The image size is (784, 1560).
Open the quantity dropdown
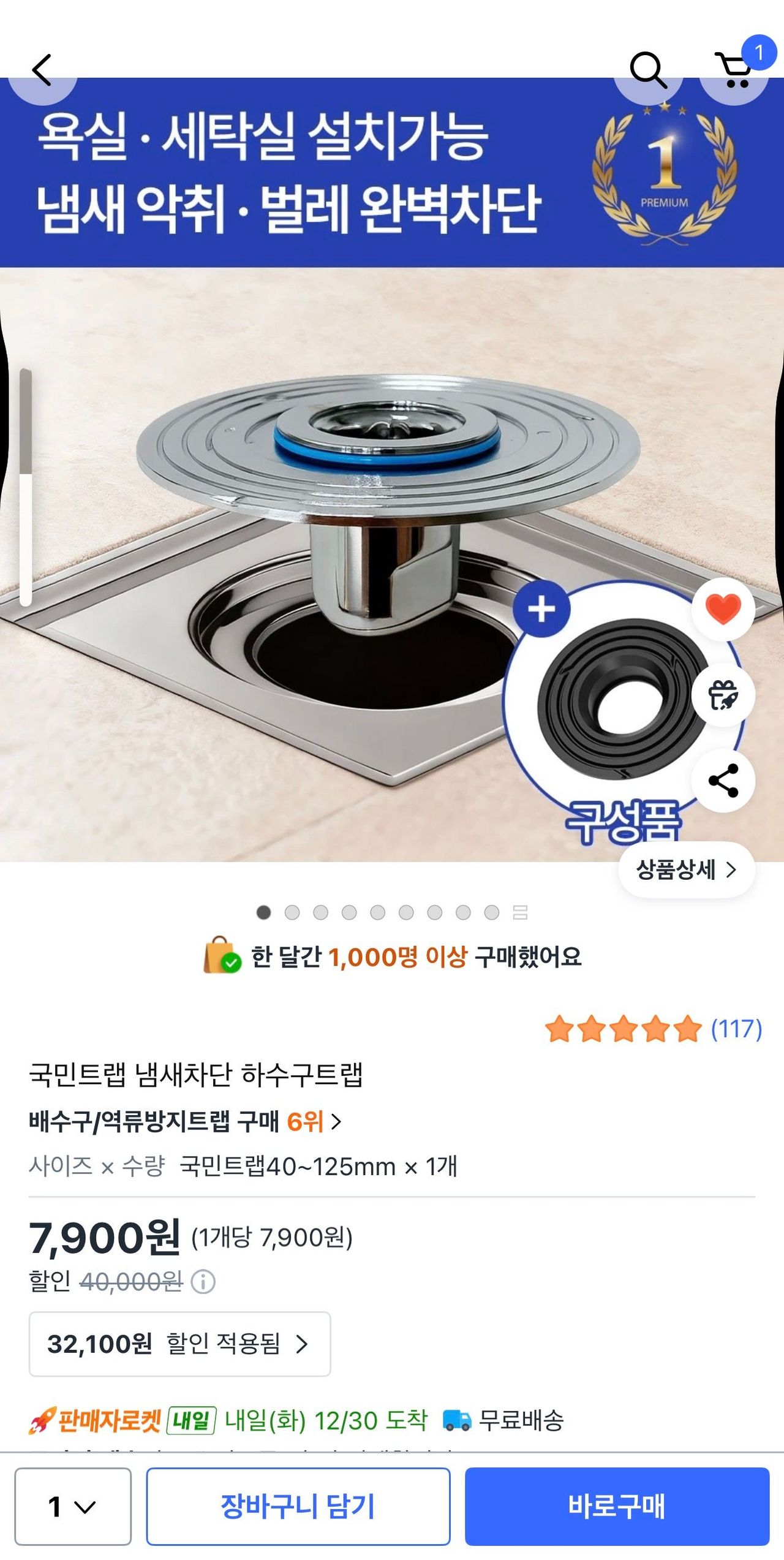point(73,1507)
